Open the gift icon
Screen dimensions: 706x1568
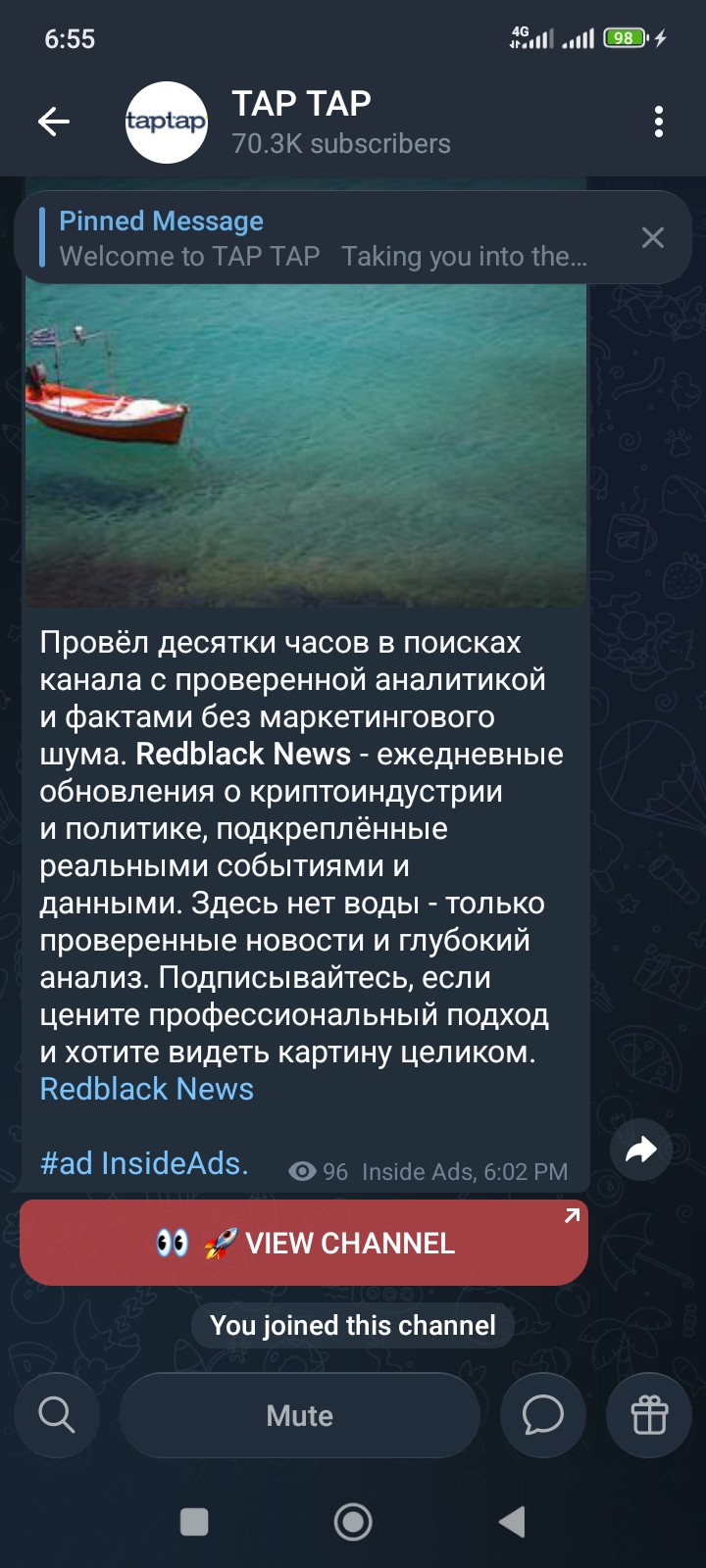649,1415
